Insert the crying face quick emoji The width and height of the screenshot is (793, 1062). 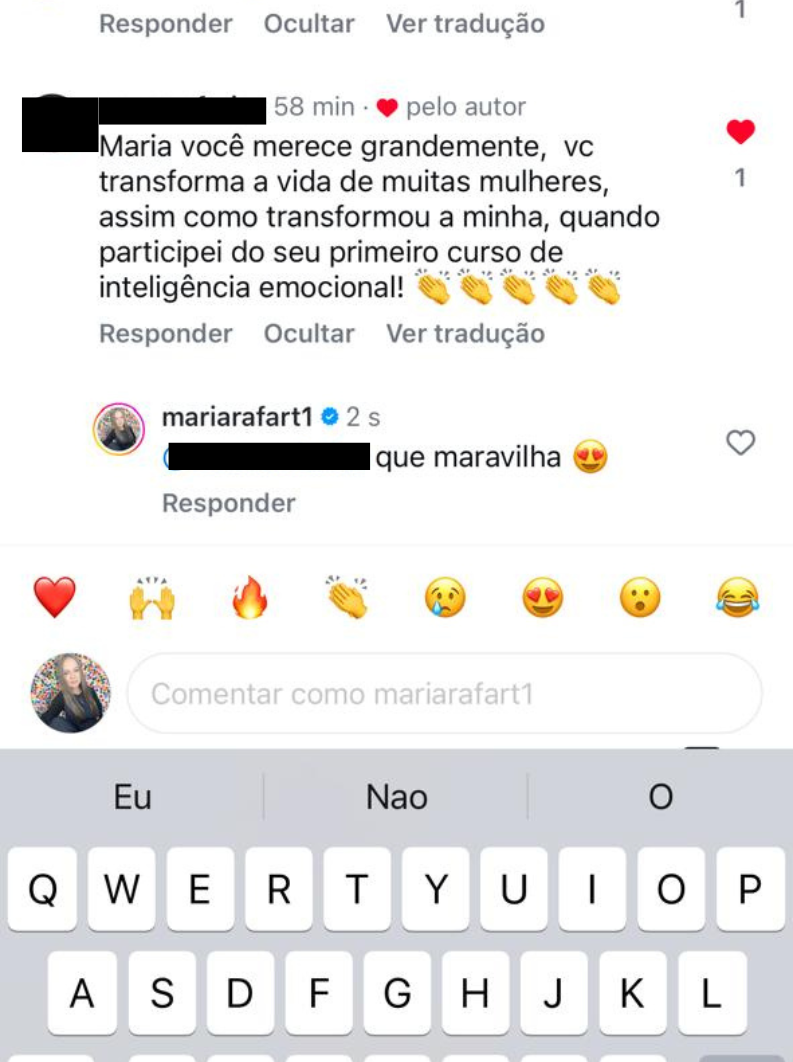(445, 598)
